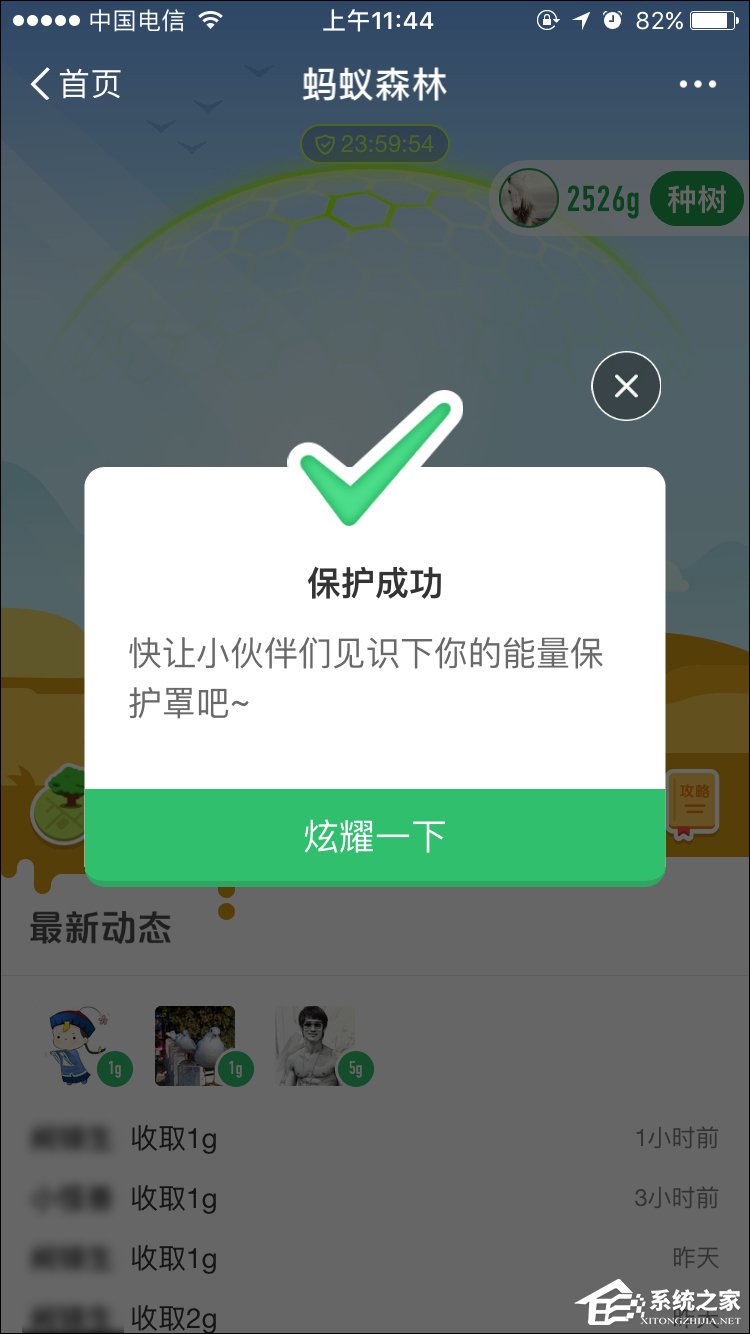Screen dimensions: 750x1334
Task: Tap the 种树 button
Action: [x=696, y=199]
